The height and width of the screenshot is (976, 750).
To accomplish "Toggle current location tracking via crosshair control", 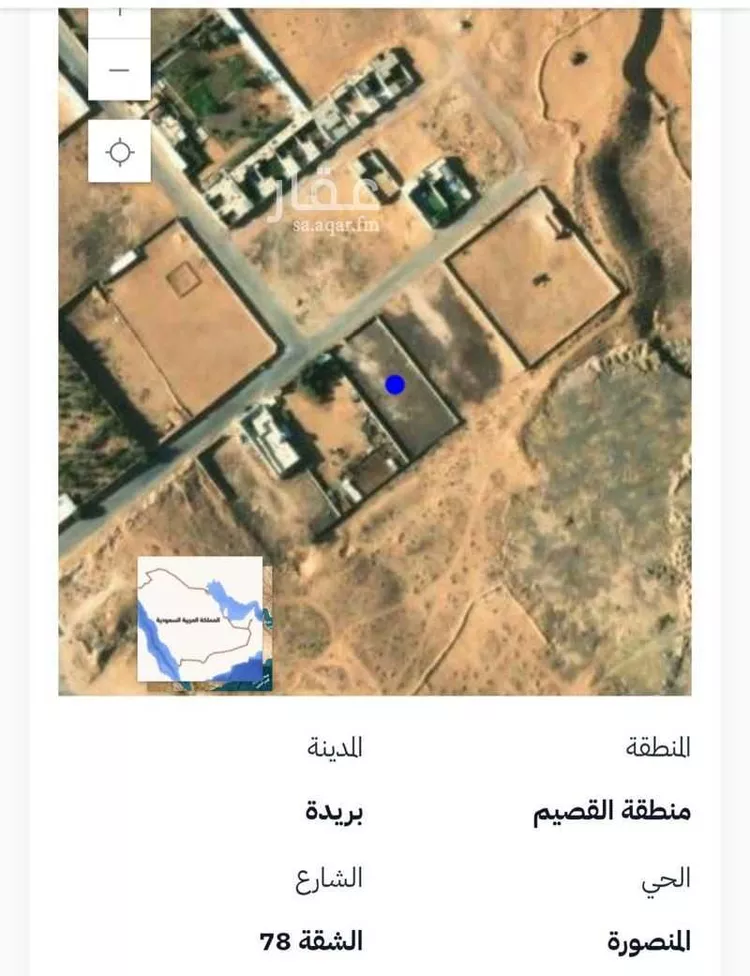I will pyautogui.click(x=119, y=150).
